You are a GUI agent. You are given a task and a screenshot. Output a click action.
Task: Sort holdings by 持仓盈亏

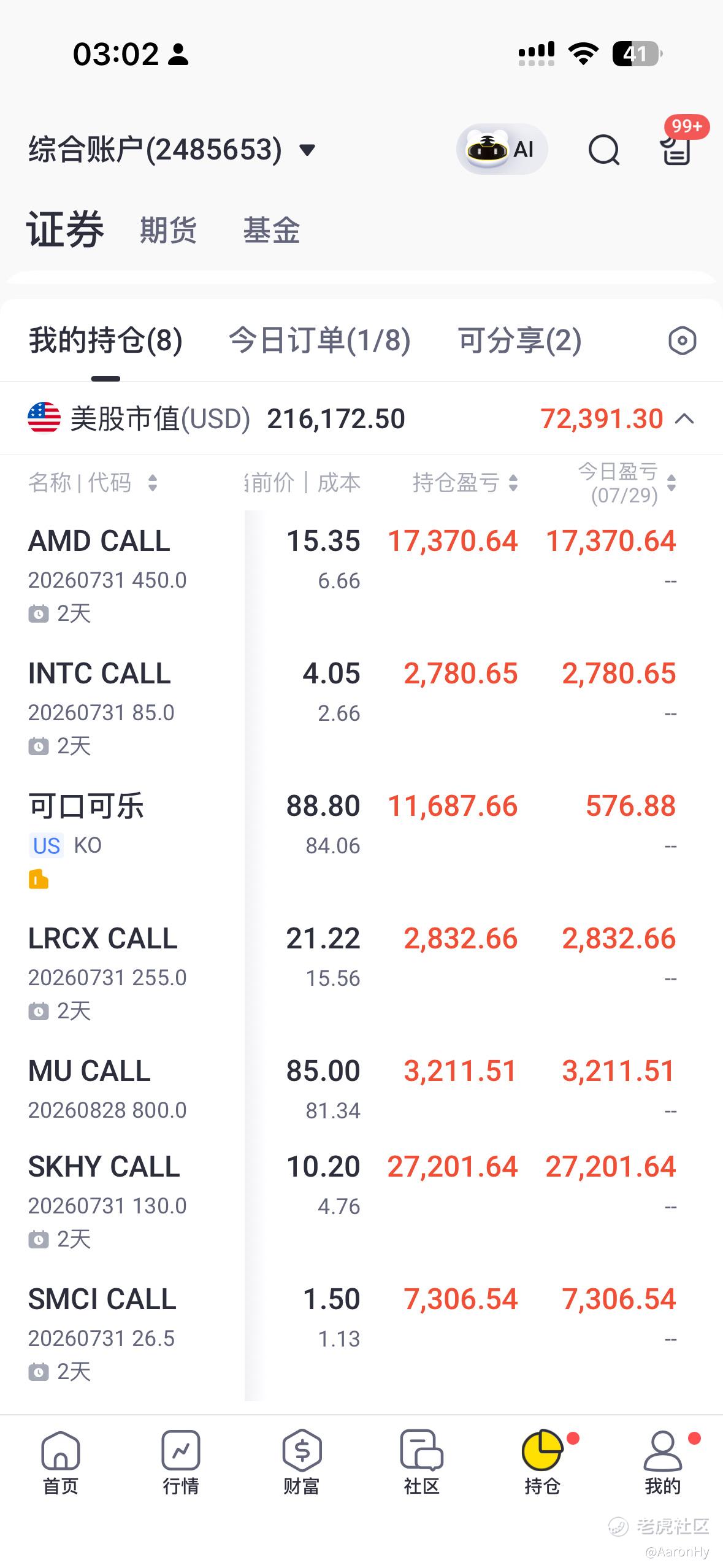pyautogui.click(x=465, y=483)
